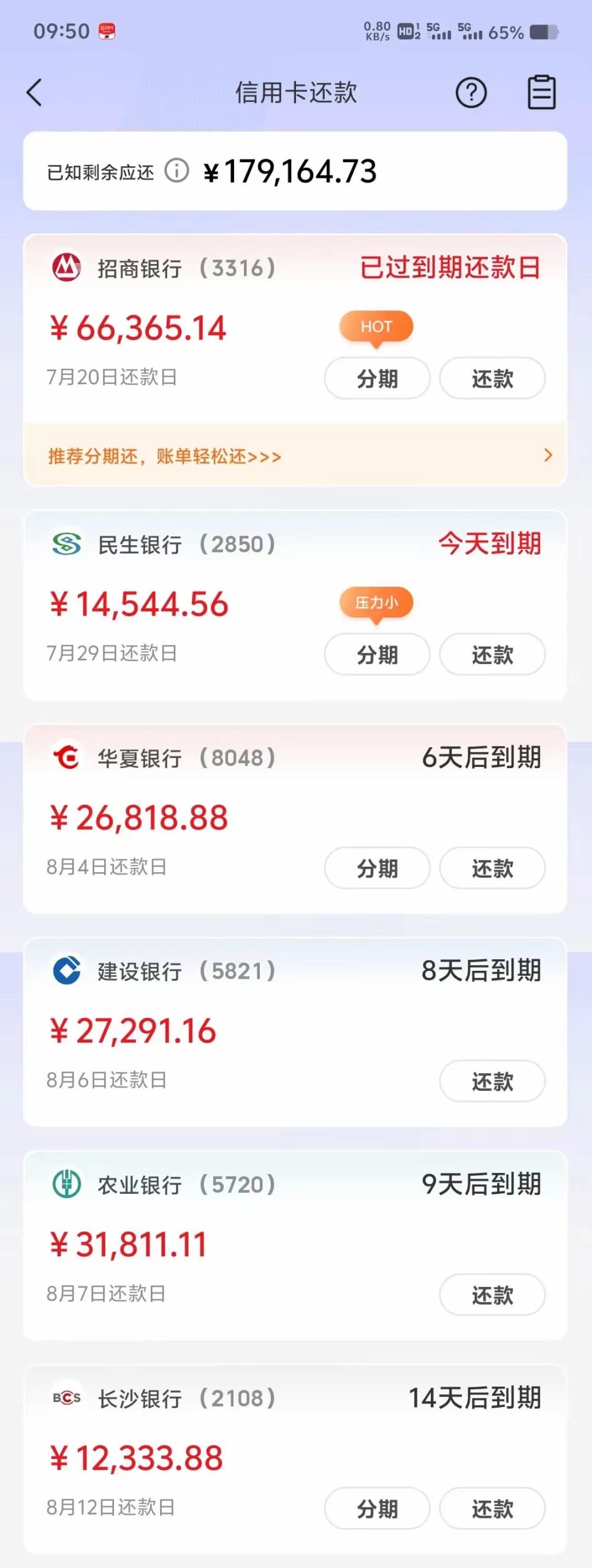The image size is (592, 1568).
Task: Tap the info icon next to 已知剩余应还
Action: [177, 171]
